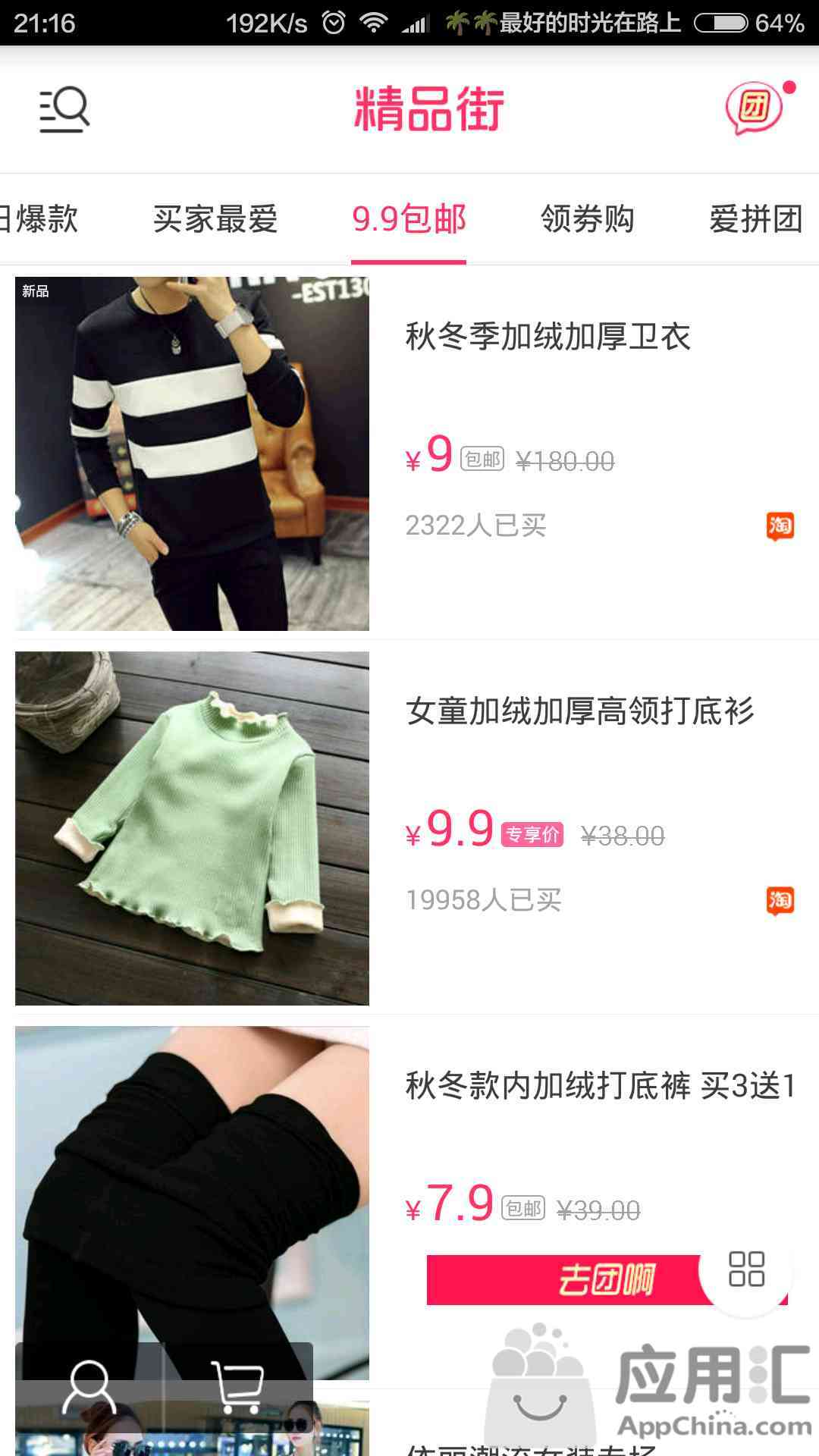Open 秋冬季加绒加厚卫衣 product

(548, 337)
